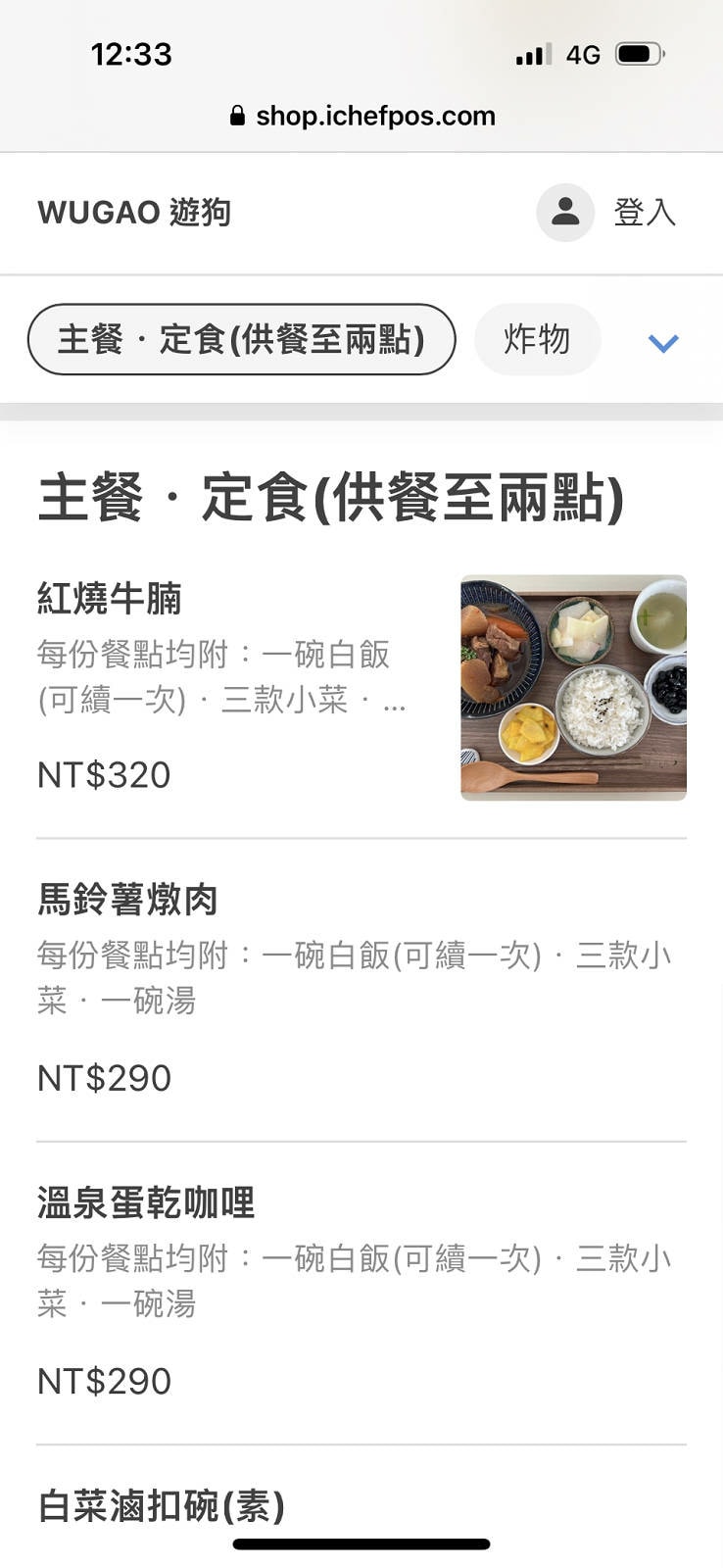
Task: Select the 主餐・定食(供餐至兩點) category tab
Action: pos(241,340)
